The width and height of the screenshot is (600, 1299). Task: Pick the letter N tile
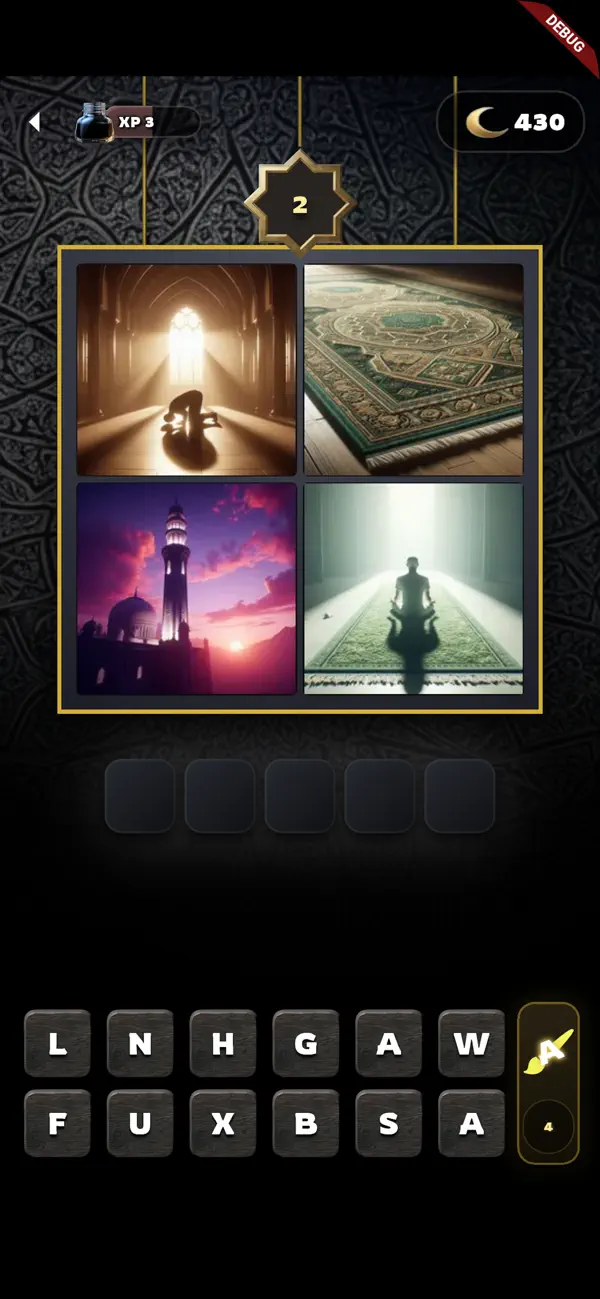click(x=141, y=1043)
